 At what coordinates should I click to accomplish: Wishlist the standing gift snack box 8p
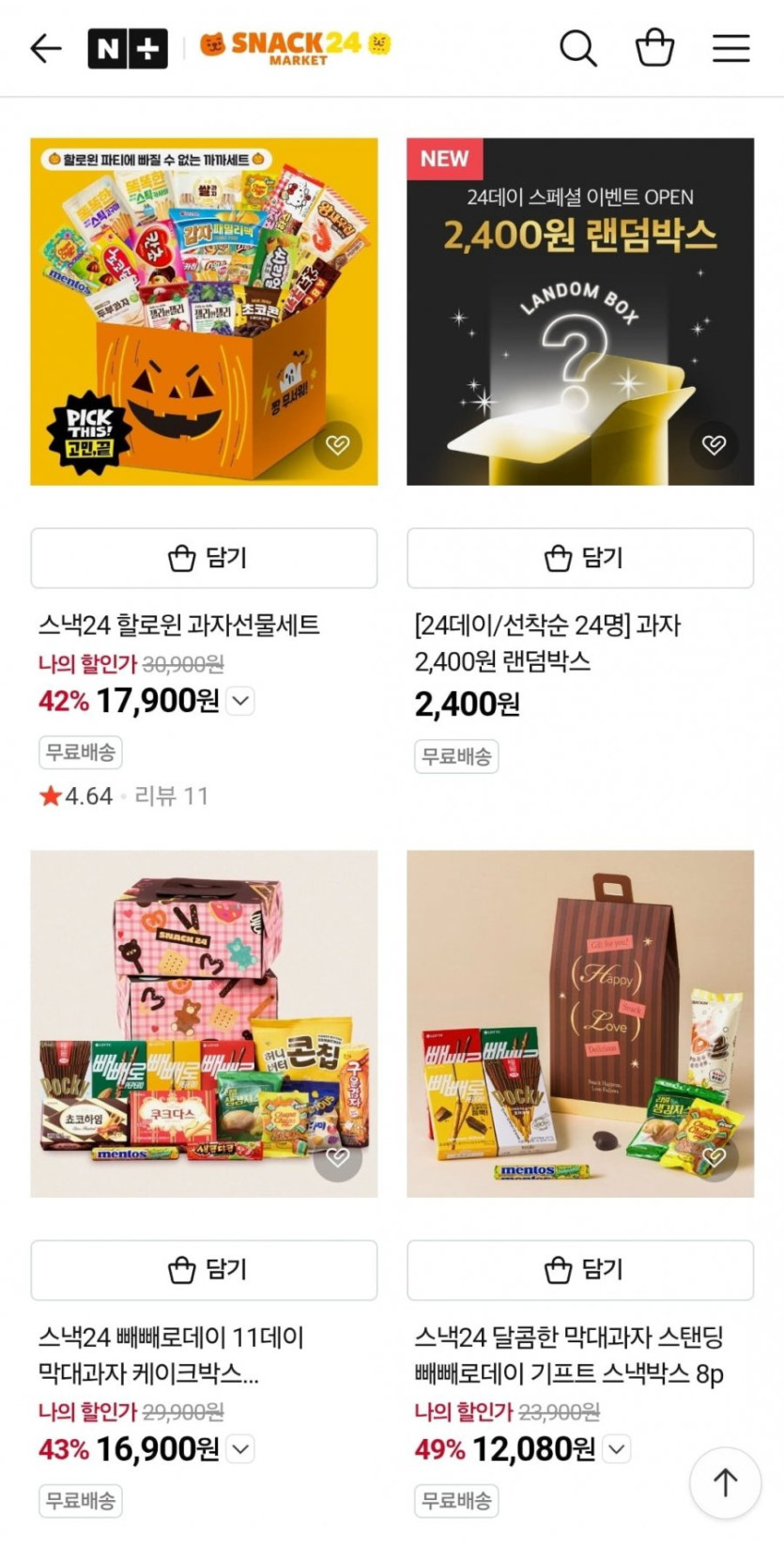pyautogui.click(x=715, y=1157)
